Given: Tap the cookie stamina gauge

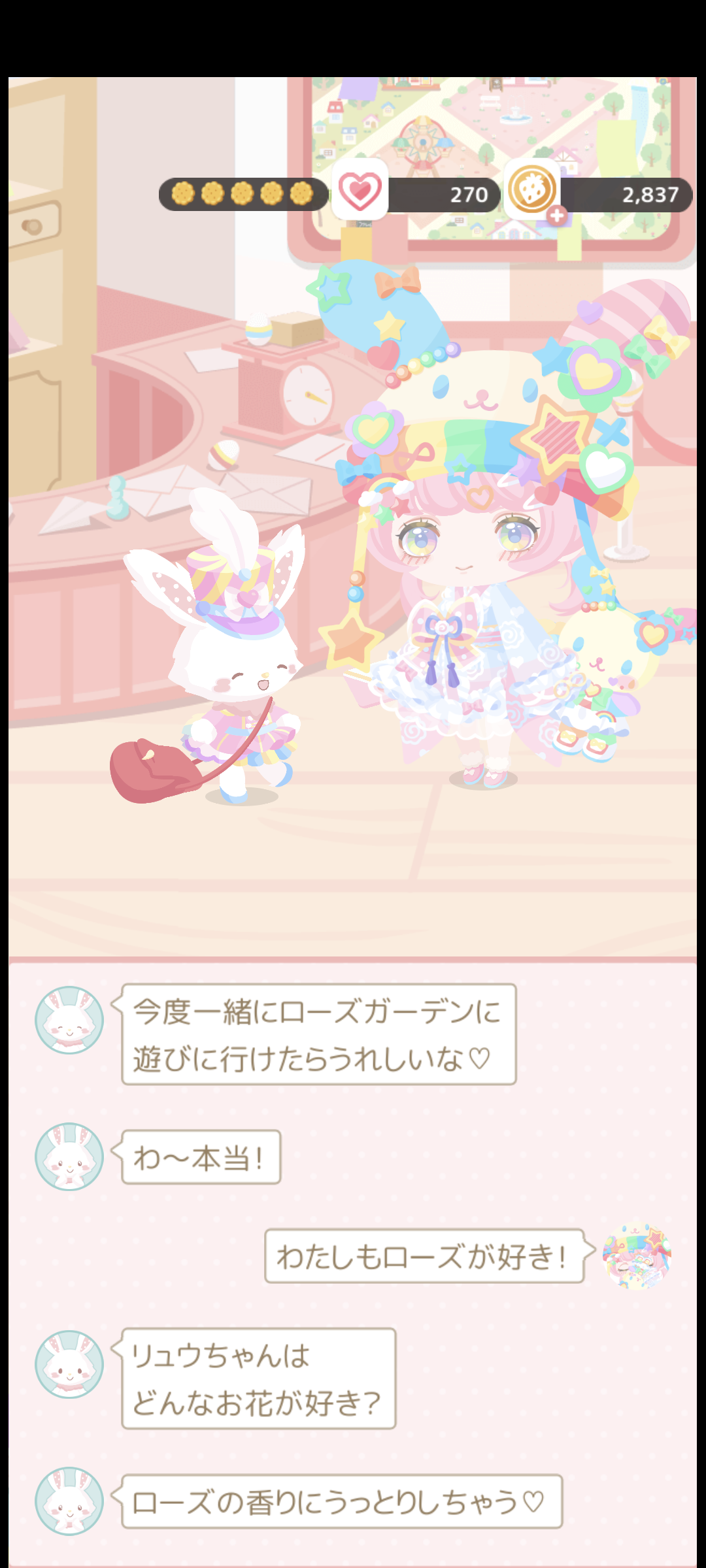Looking at the screenshot, I should 243,194.
